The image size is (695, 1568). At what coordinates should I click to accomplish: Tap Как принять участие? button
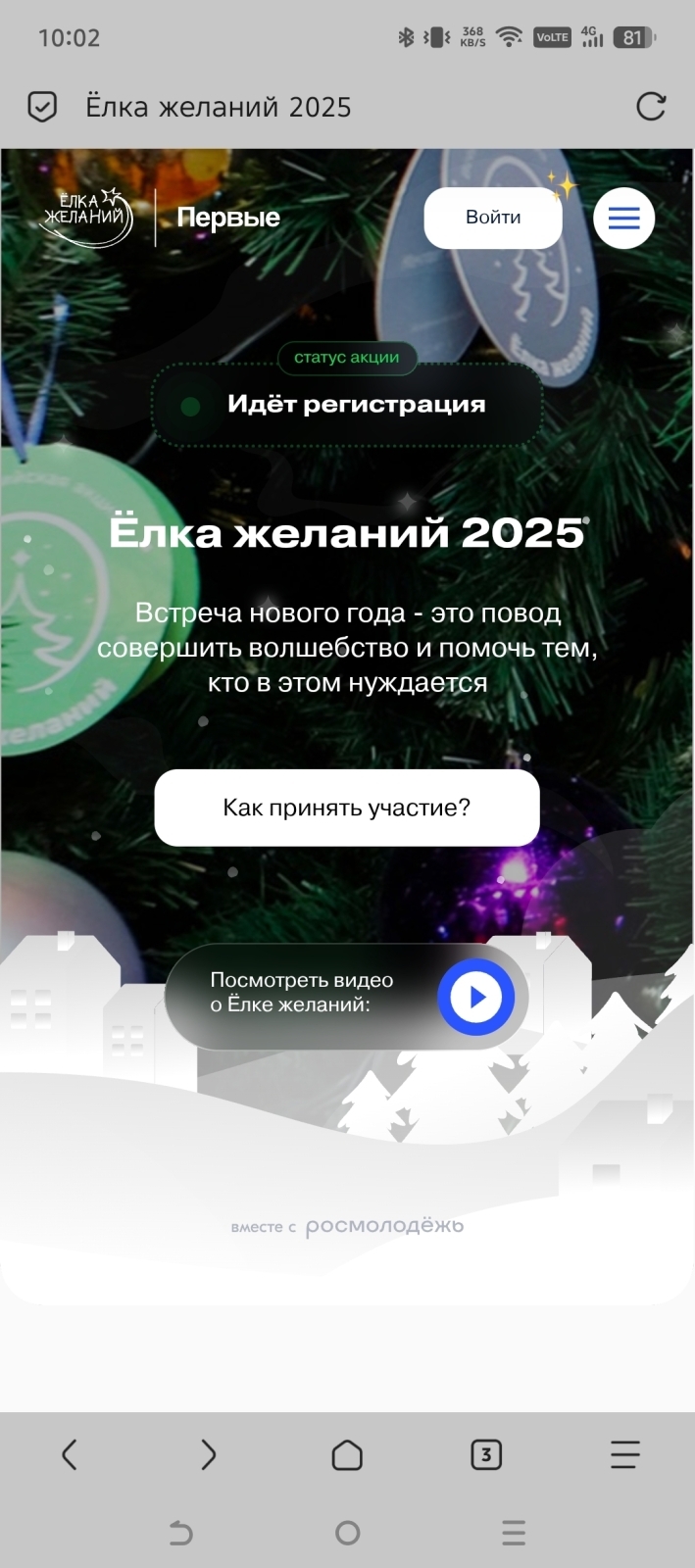347,808
